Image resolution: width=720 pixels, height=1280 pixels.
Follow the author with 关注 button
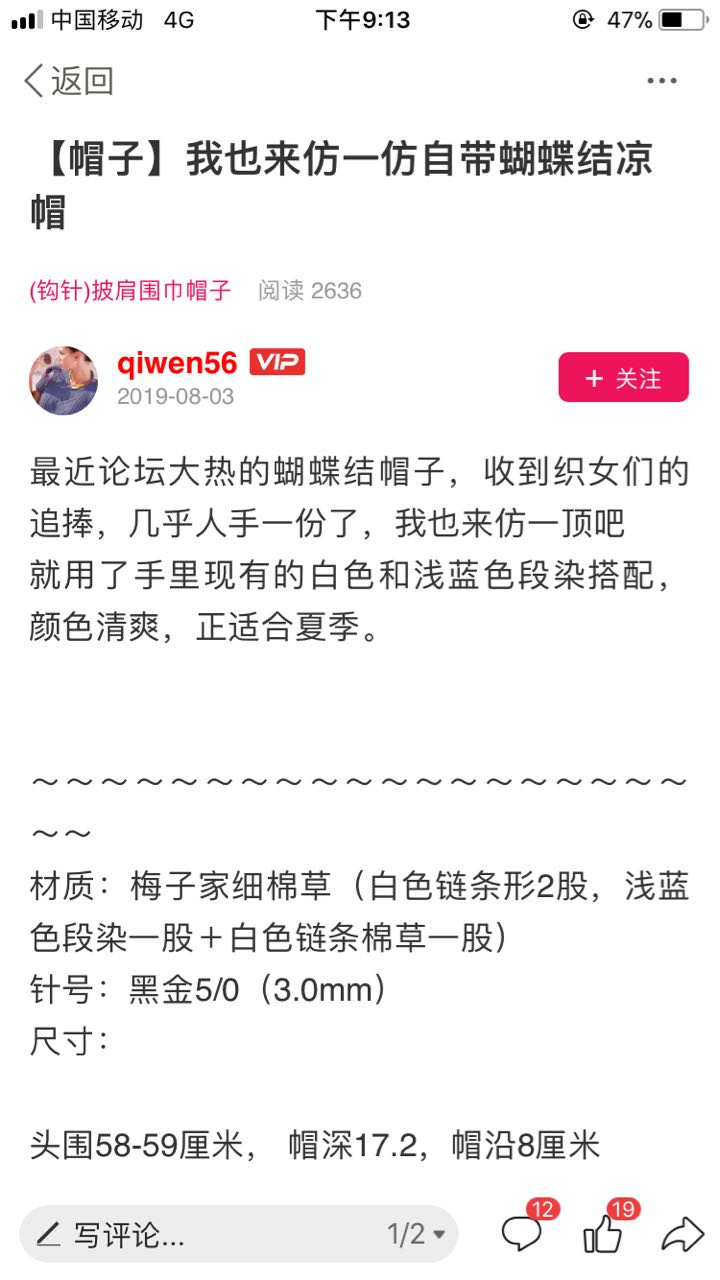[x=623, y=377]
